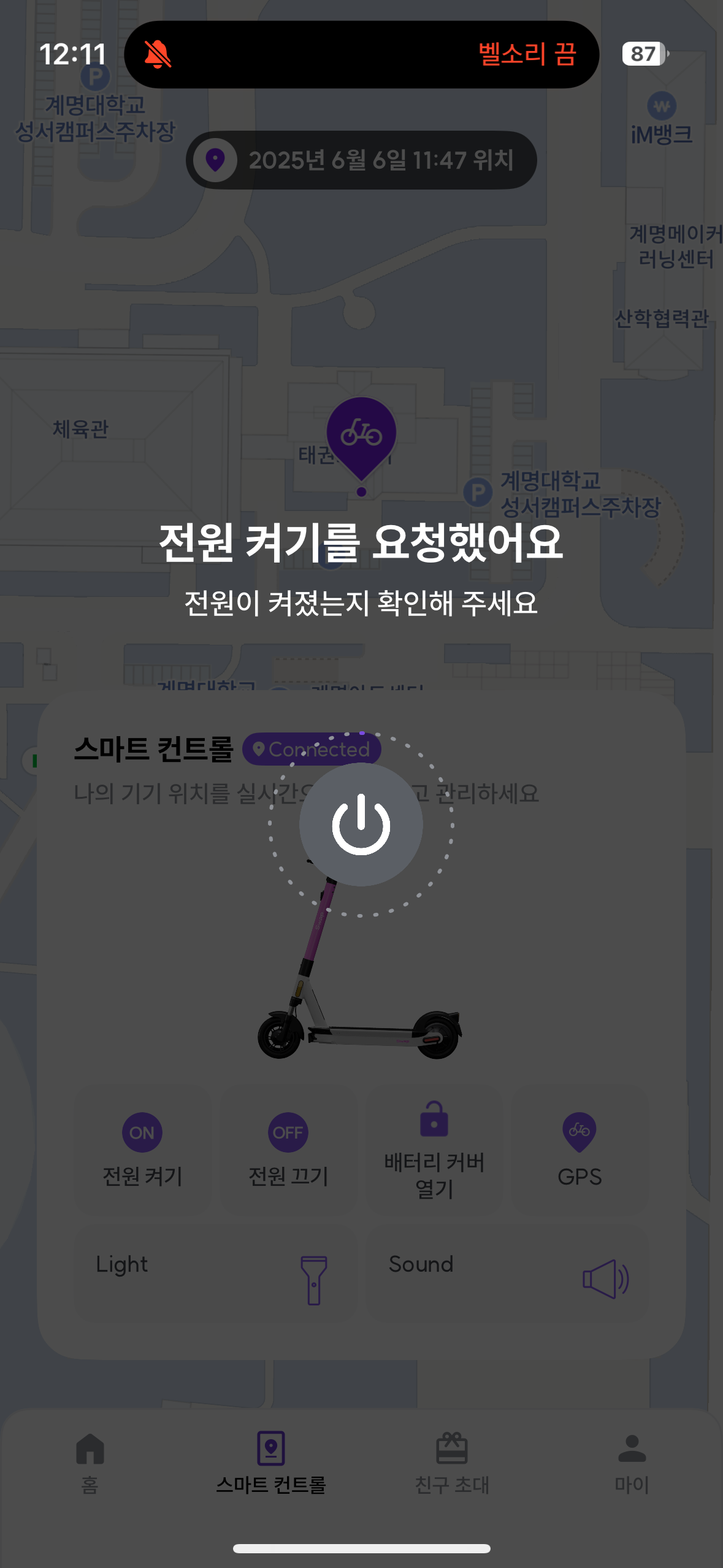Go to the 친구 초대 tab
723x1568 pixels.
(x=452, y=1462)
